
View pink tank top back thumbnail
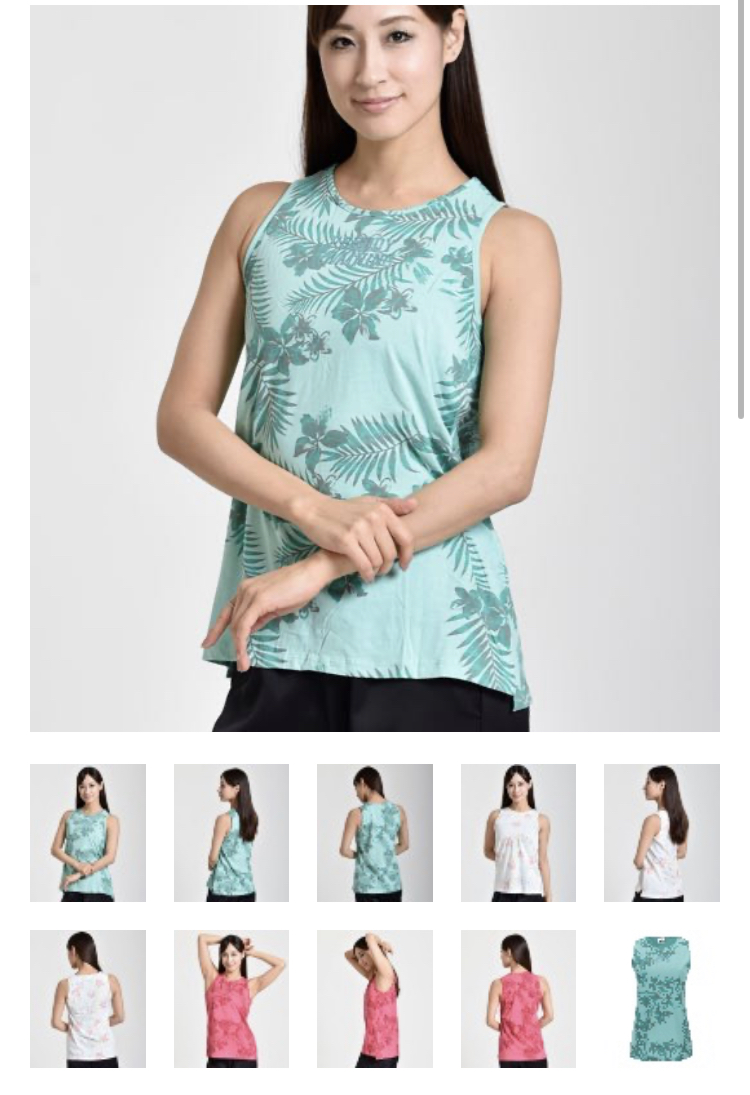click(518, 999)
